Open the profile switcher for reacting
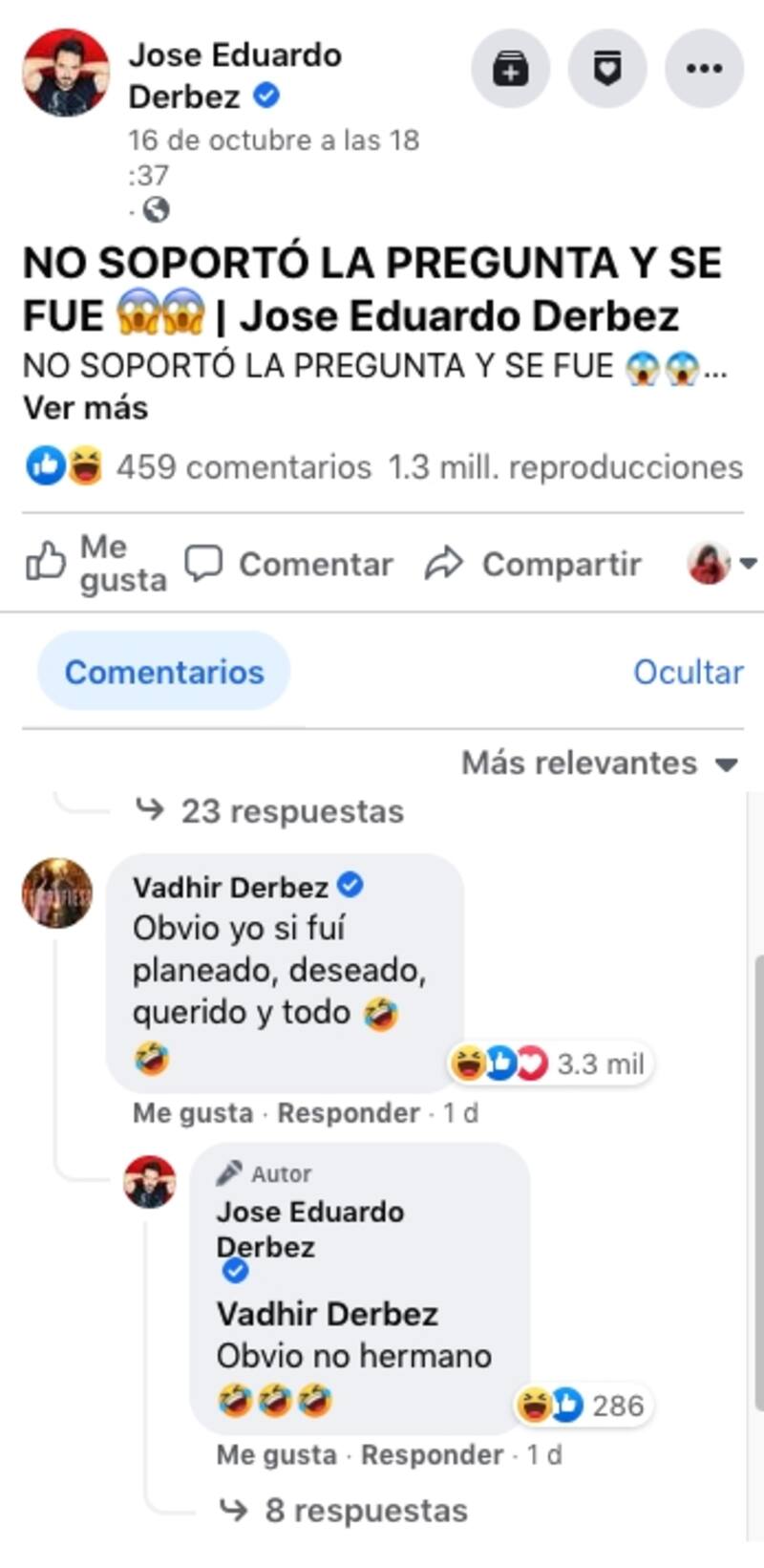 pyautogui.click(x=722, y=564)
